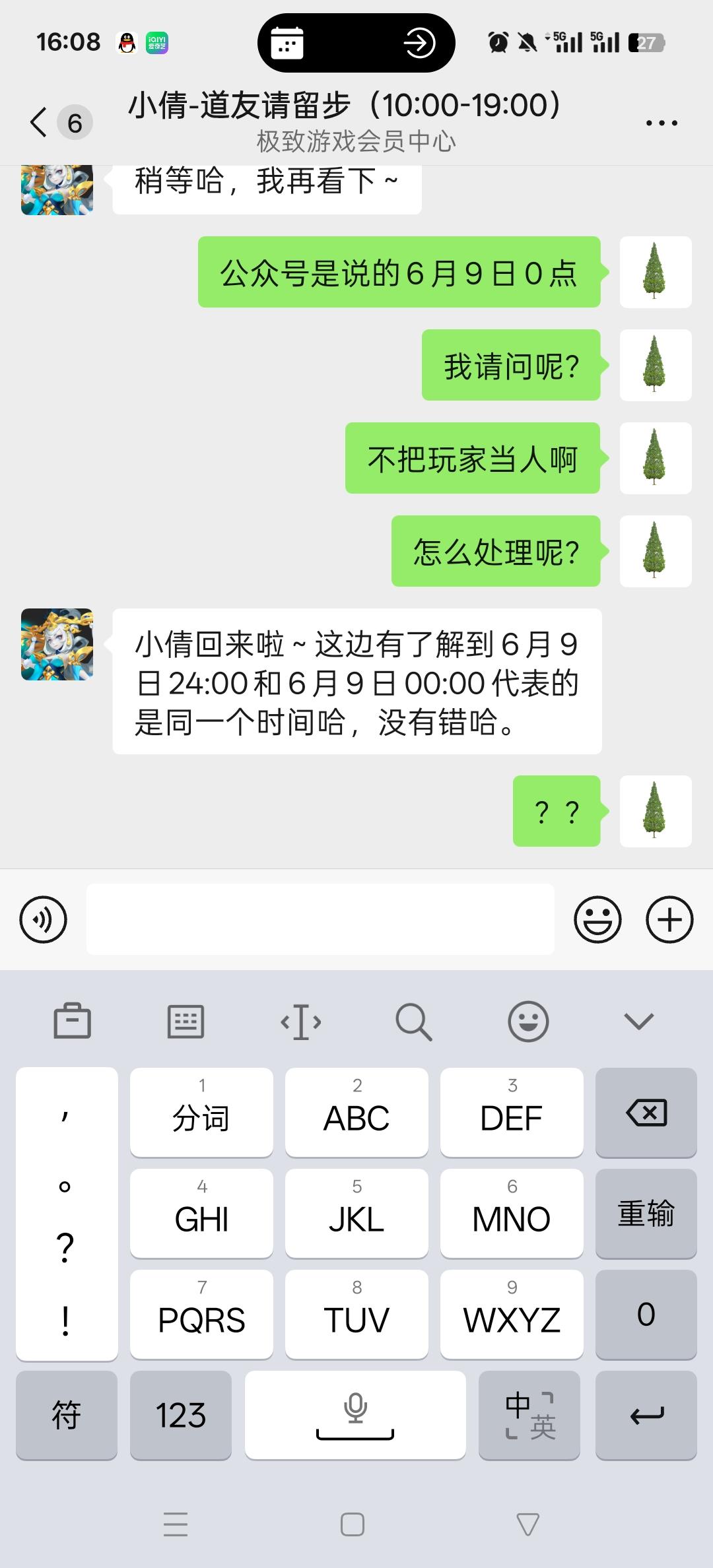This screenshot has height=1568, width=713.
Task: Switch keyboard layout from toolbar
Action: (x=186, y=1022)
